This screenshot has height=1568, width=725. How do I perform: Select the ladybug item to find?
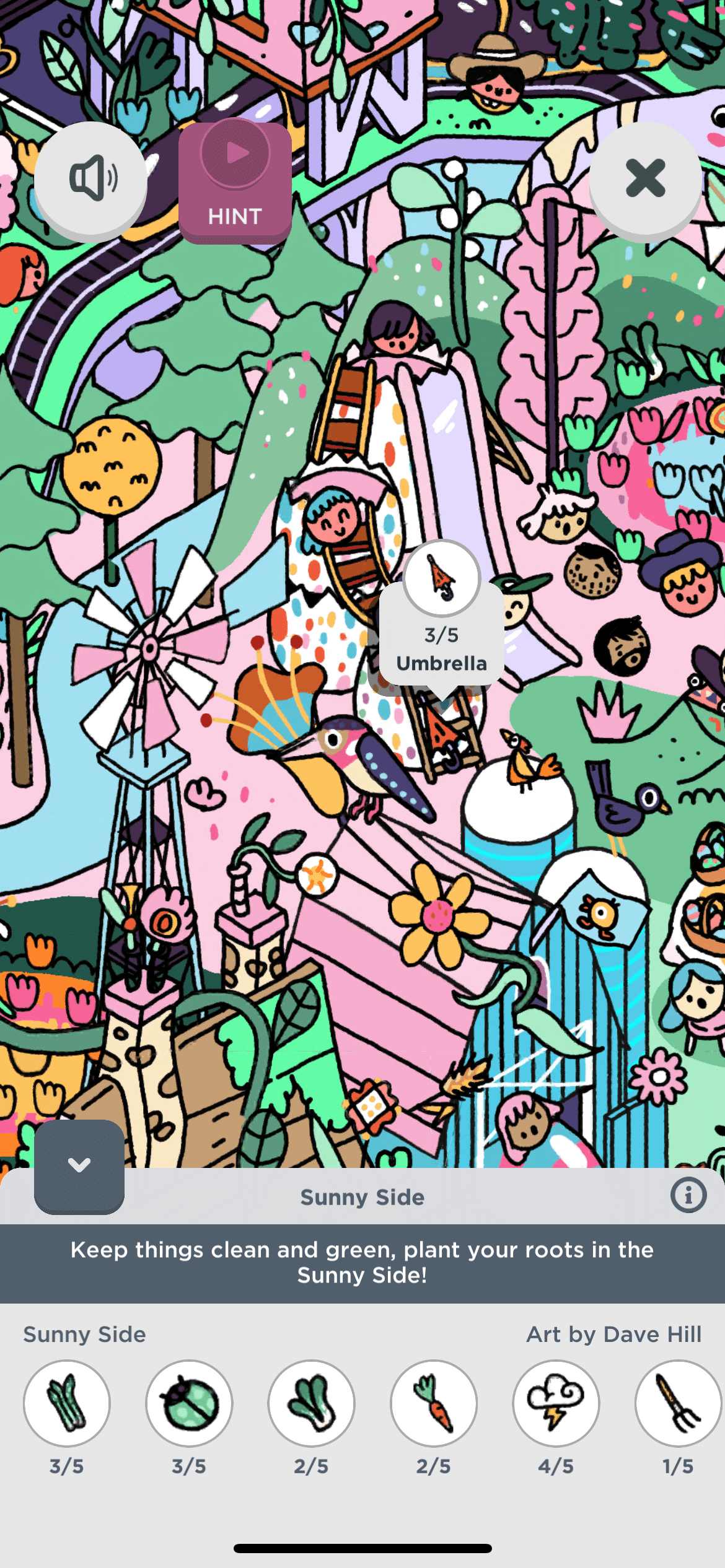tap(189, 1403)
